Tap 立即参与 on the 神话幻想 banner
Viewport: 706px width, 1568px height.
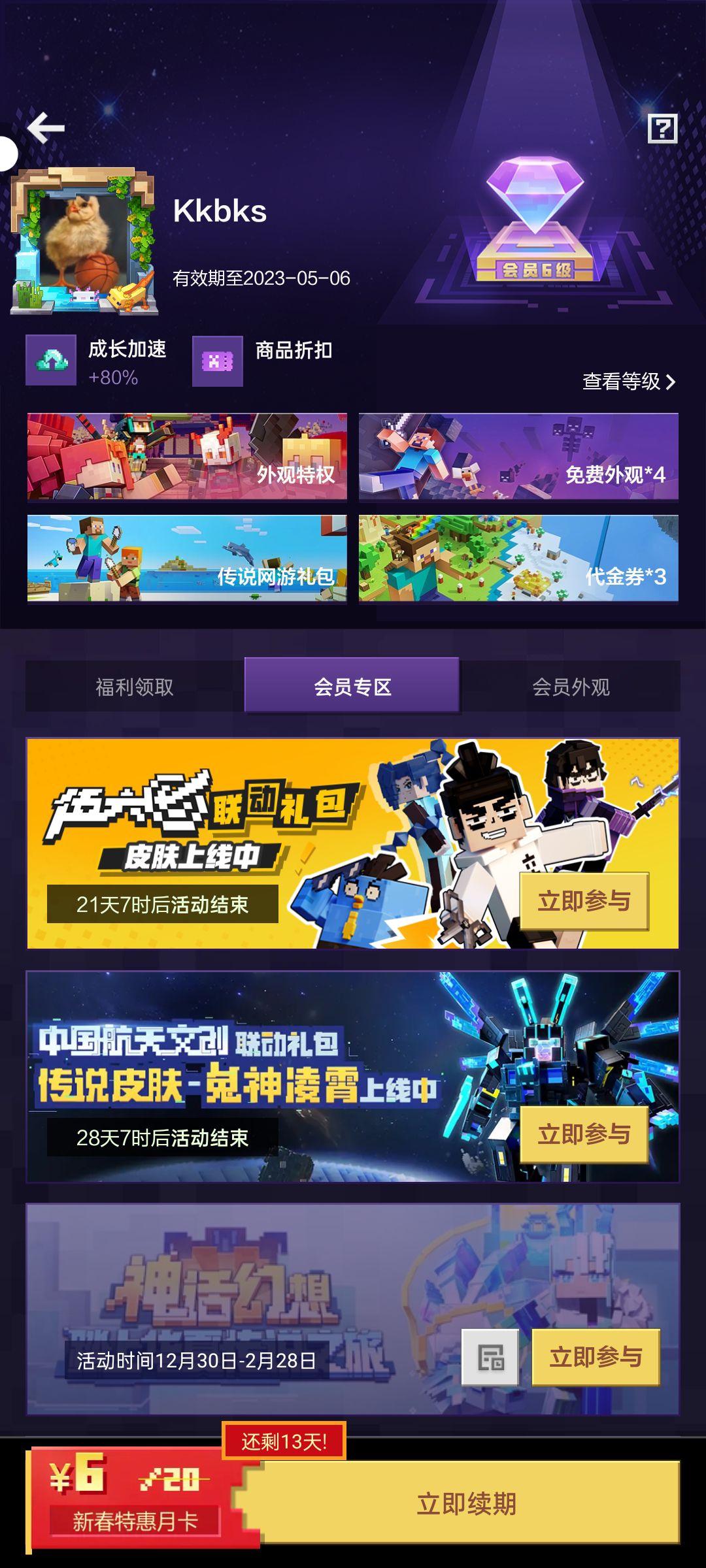(x=596, y=1357)
